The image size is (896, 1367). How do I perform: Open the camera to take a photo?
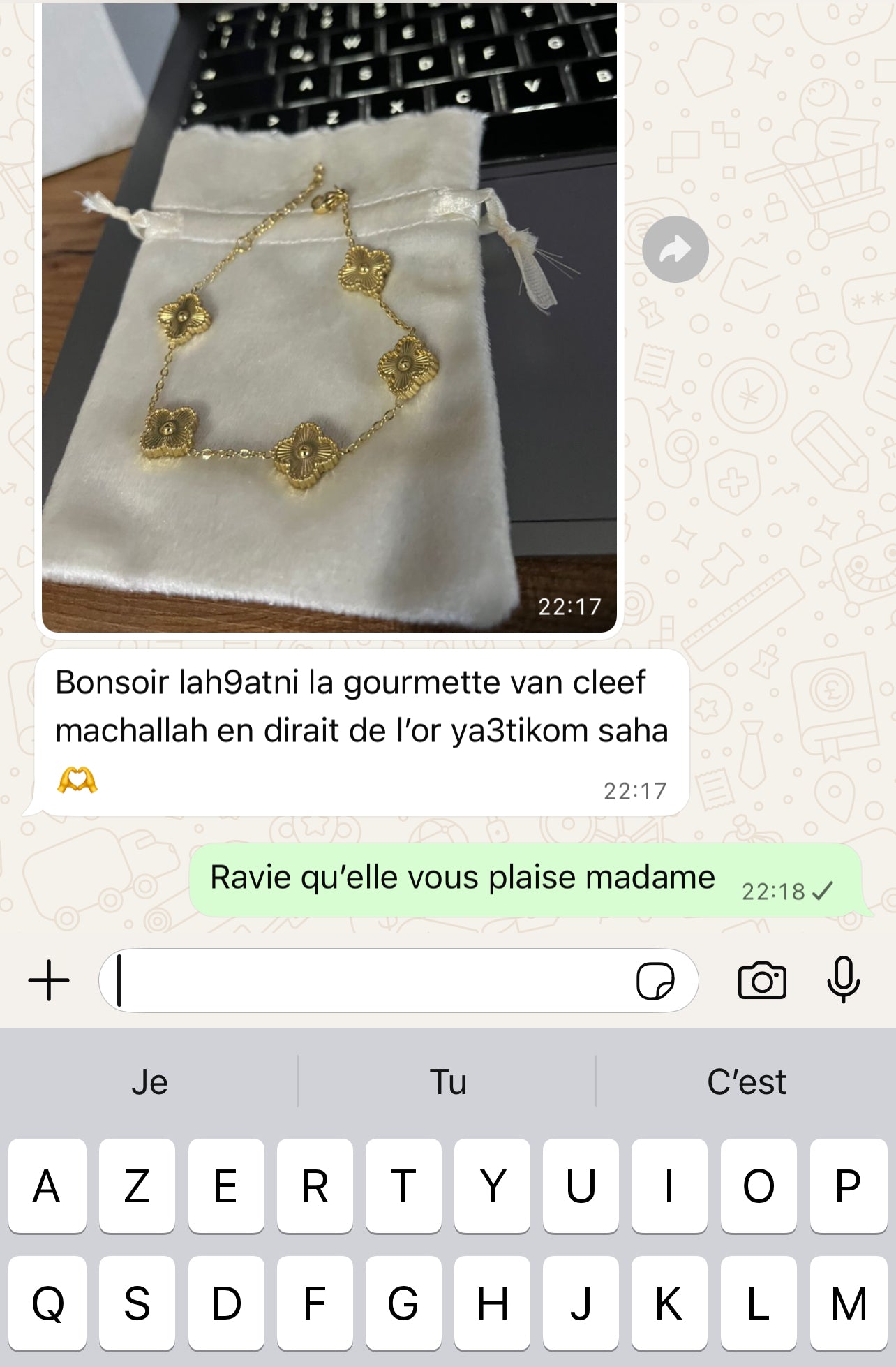coord(763,981)
